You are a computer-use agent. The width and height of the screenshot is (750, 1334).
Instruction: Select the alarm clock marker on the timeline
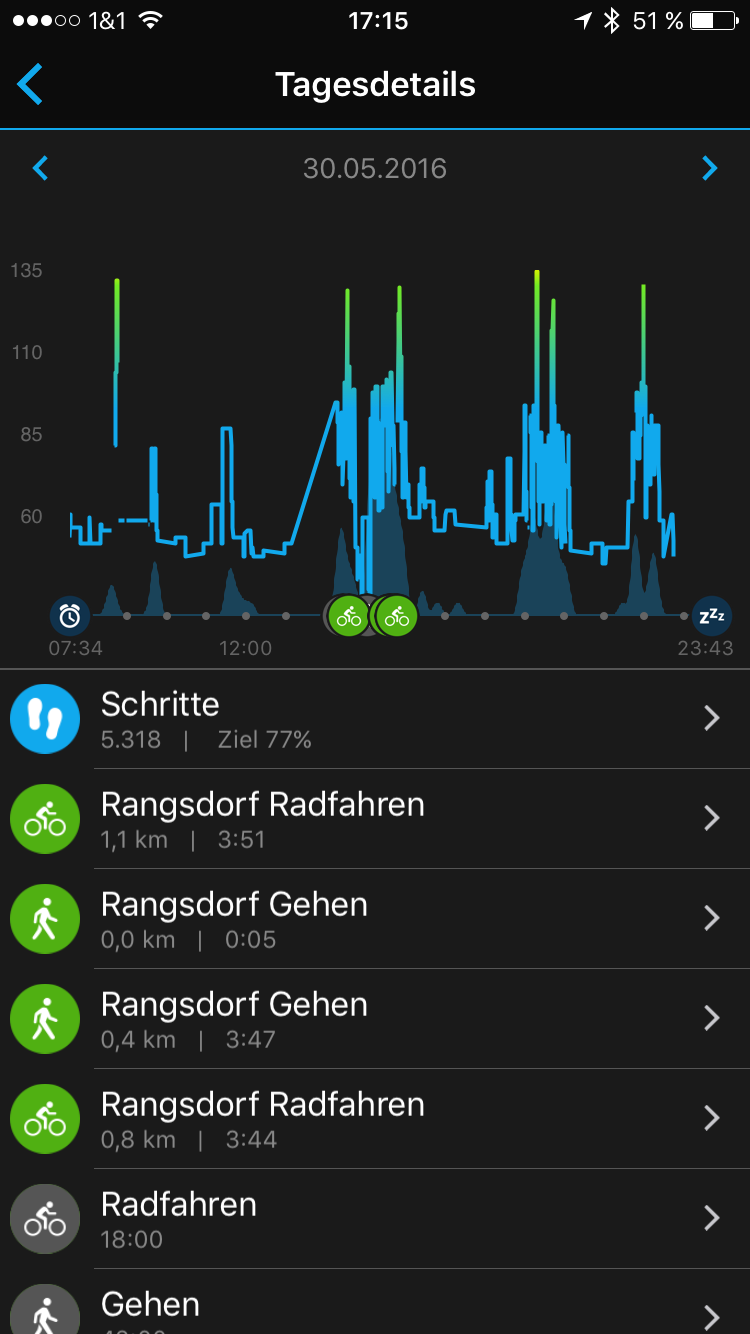coord(70,615)
